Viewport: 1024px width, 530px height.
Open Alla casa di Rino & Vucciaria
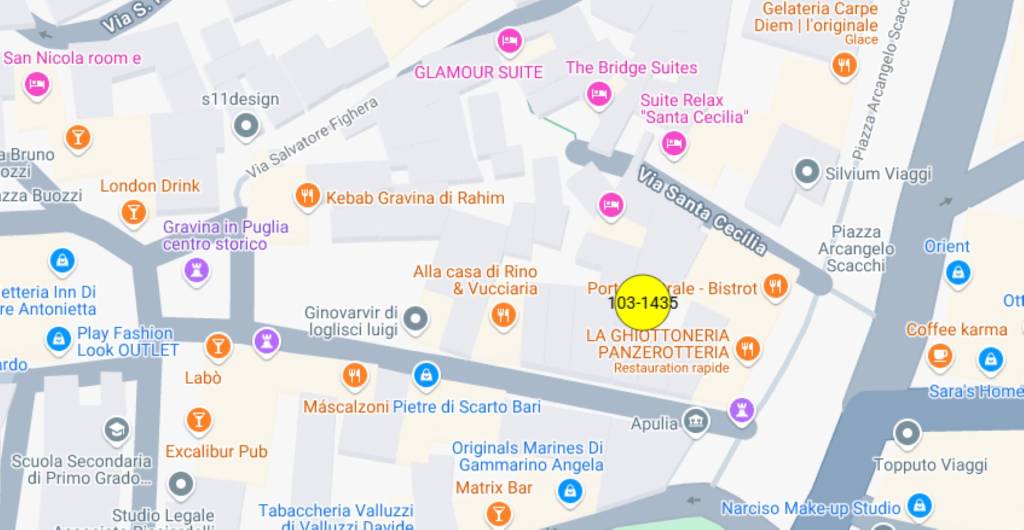point(503,316)
